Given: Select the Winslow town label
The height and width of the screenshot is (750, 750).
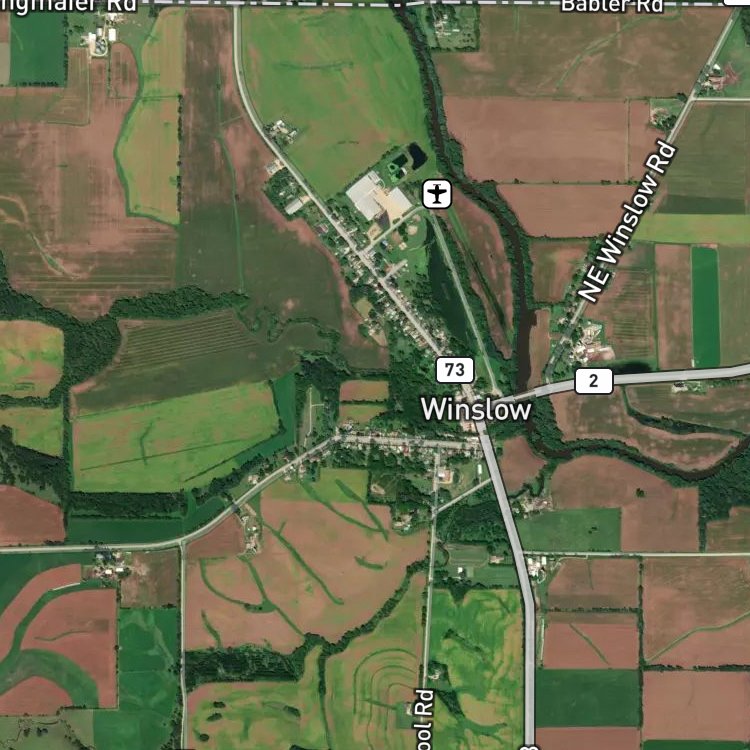Looking at the screenshot, I should tap(476, 410).
